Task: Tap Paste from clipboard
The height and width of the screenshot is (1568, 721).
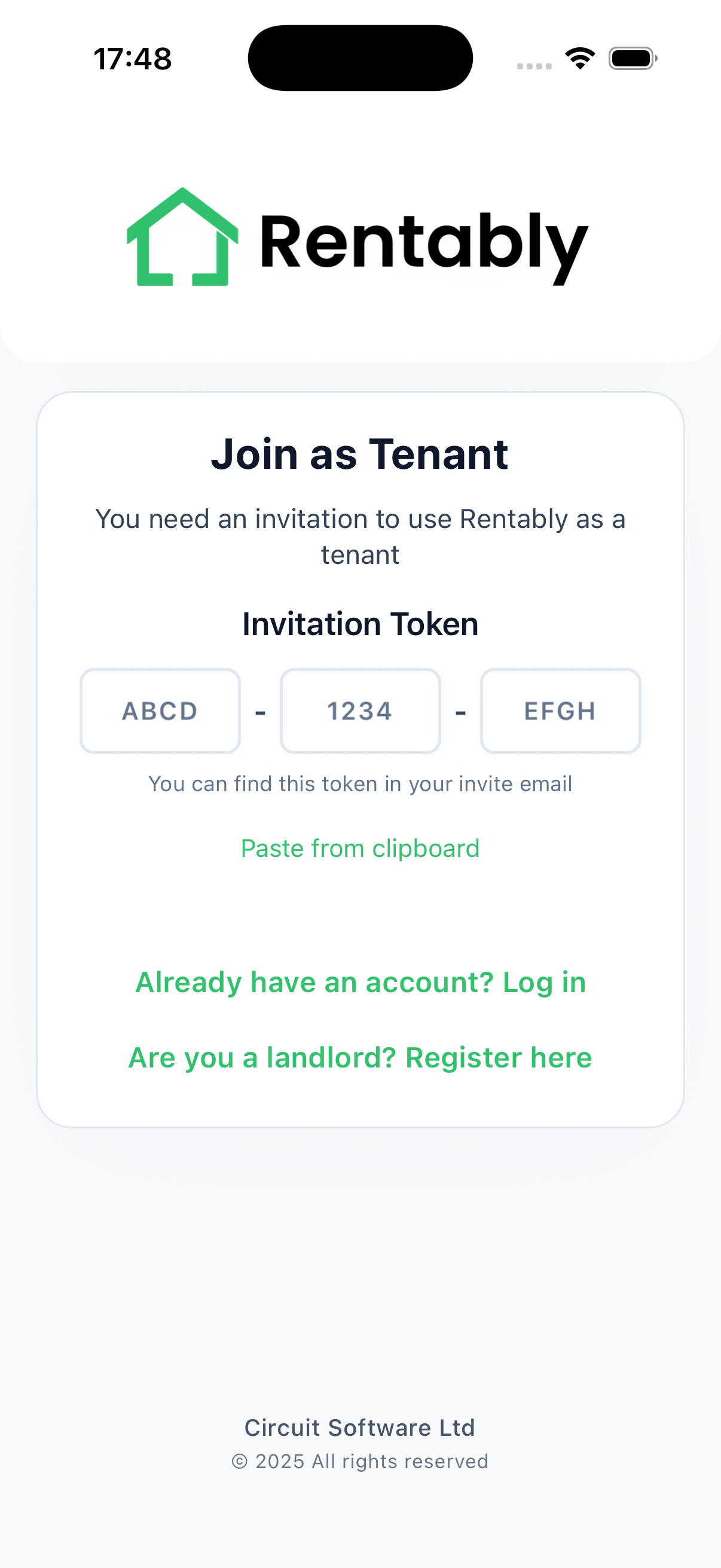Action: pyautogui.click(x=360, y=848)
